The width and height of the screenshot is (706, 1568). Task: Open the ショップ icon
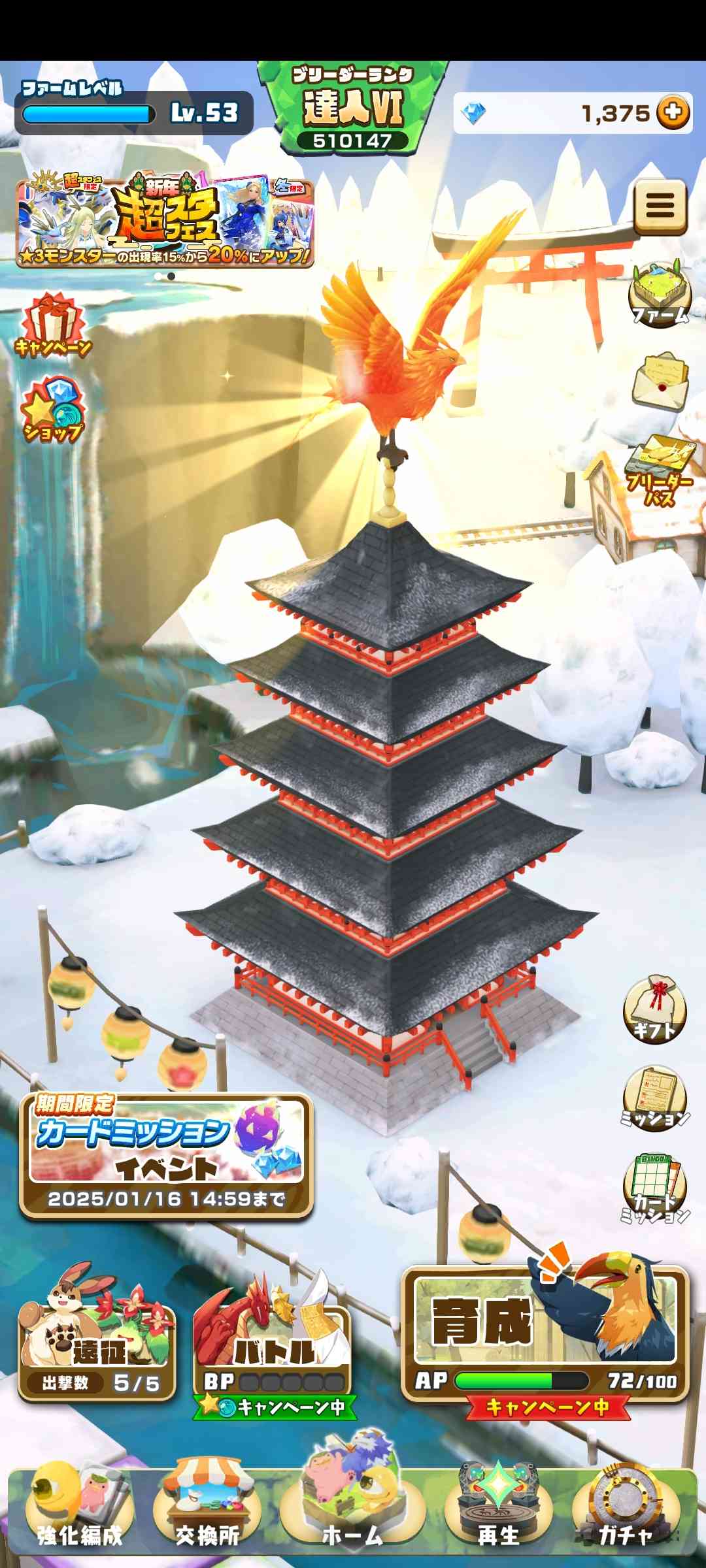pyautogui.click(x=52, y=410)
